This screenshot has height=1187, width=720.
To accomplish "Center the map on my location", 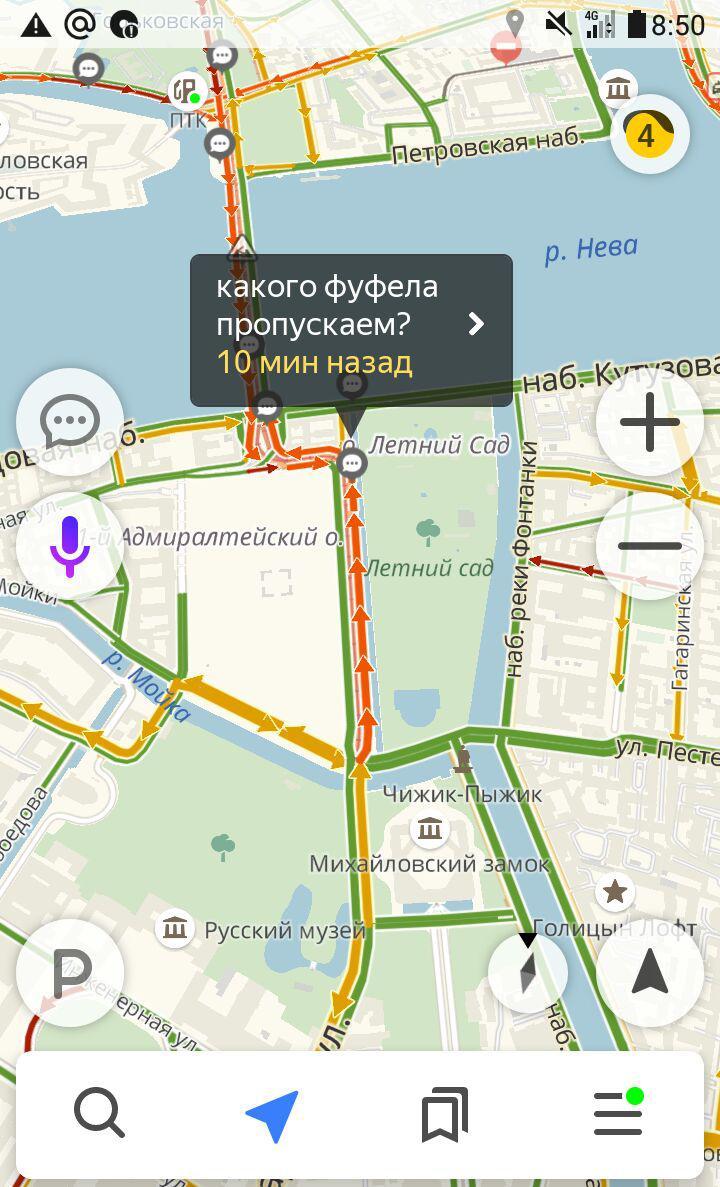I will pyautogui.click(x=649, y=972).
